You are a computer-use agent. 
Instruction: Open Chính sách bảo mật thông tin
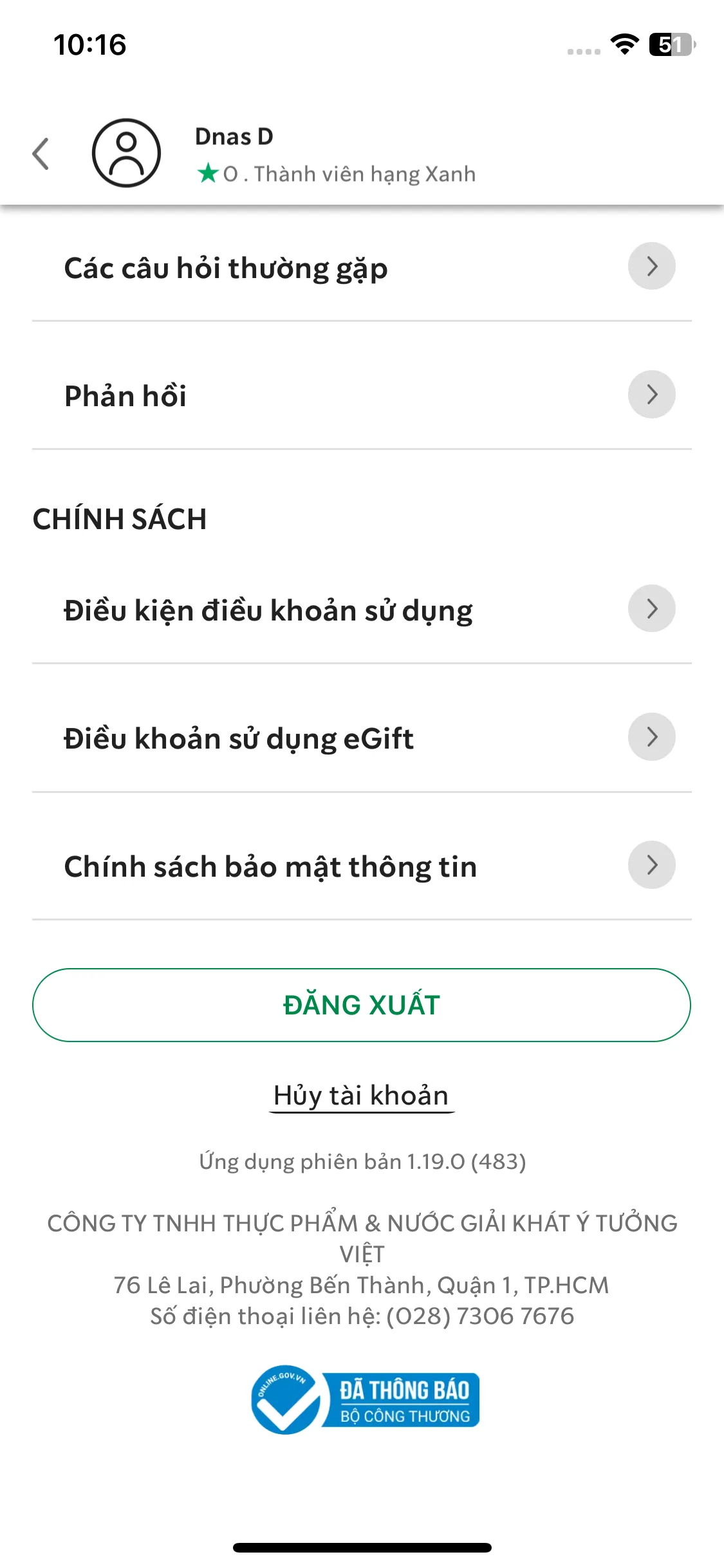(x=362, y=866)
